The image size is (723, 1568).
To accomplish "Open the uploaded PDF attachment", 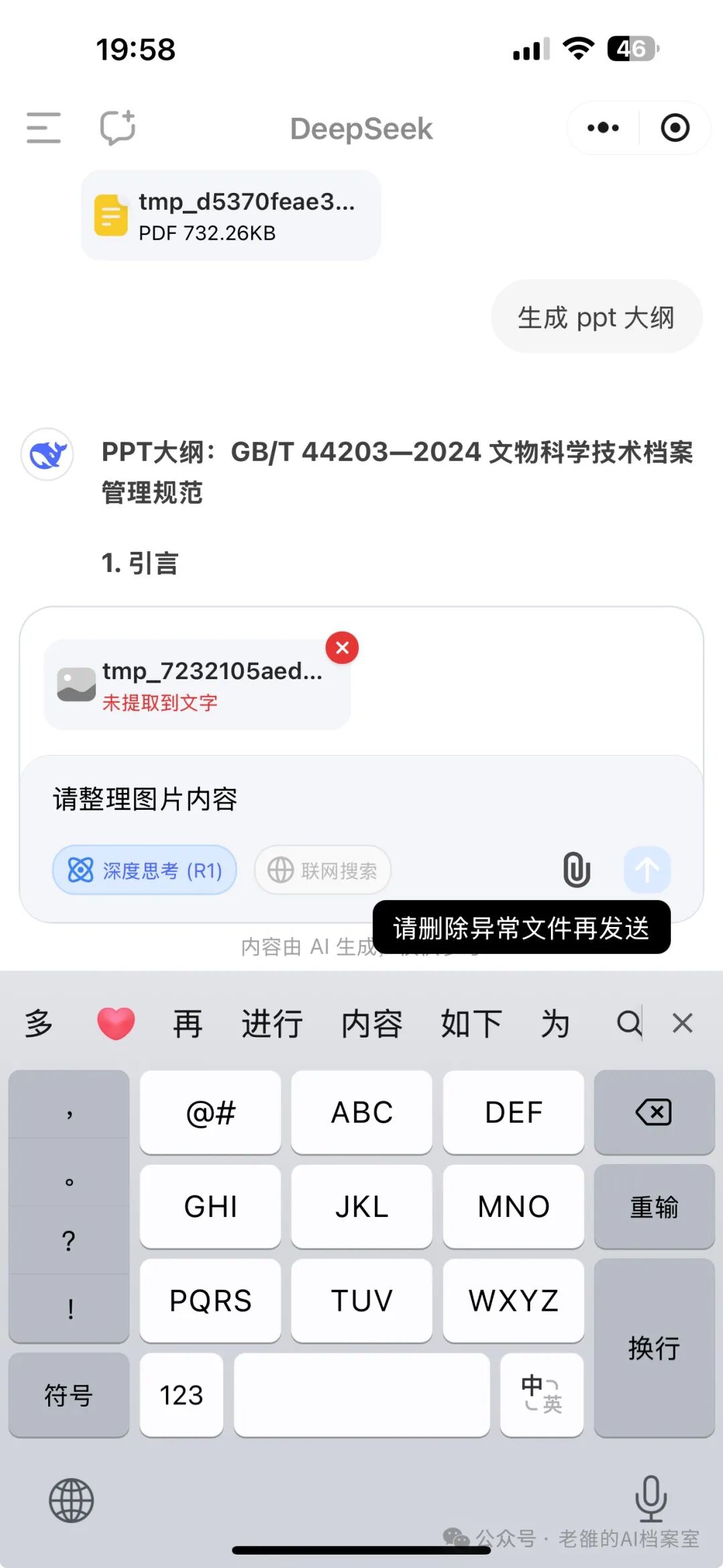I will (x=231, y=215).
